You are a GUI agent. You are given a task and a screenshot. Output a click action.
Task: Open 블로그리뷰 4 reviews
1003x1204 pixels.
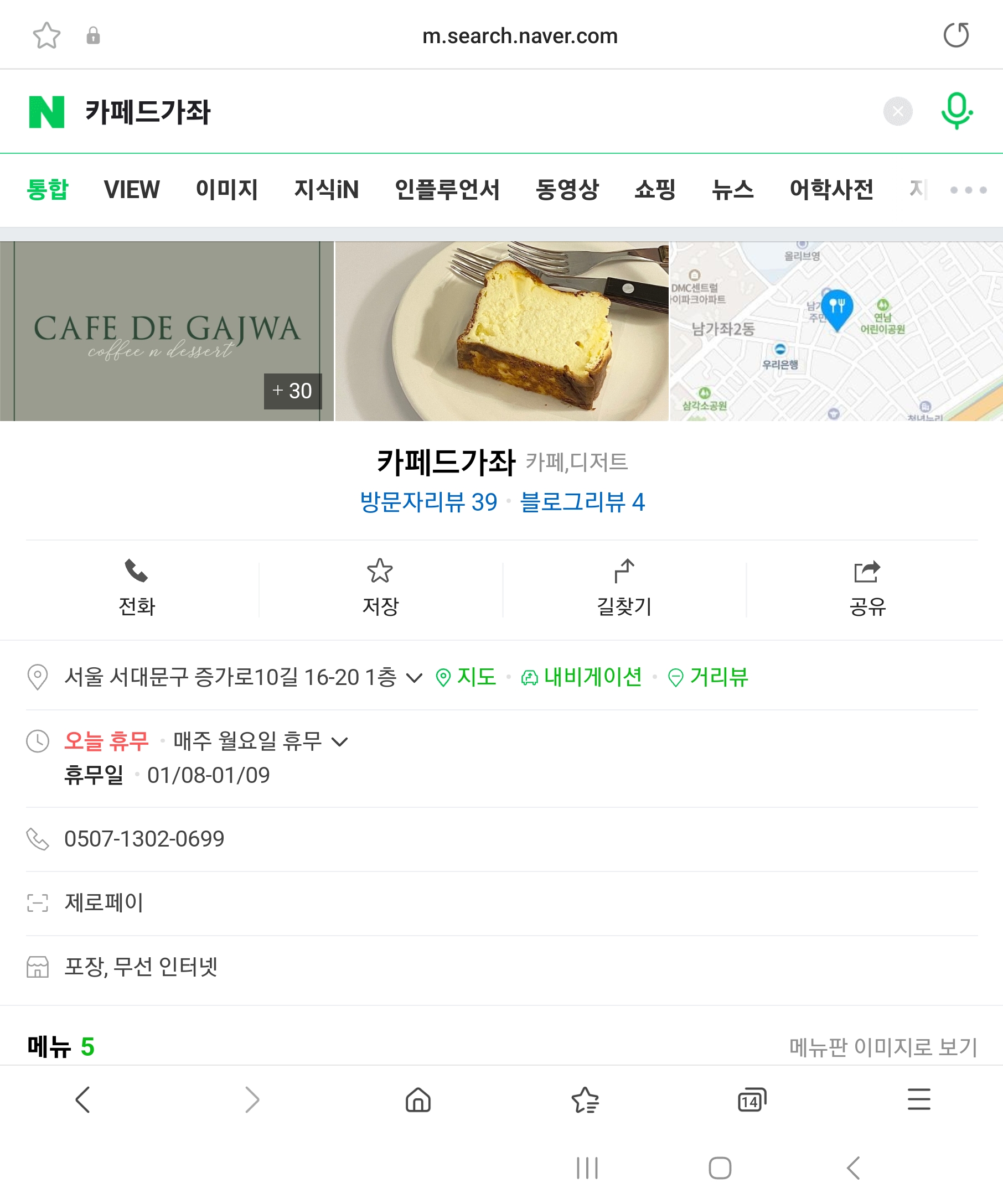pyautogui.click(x=582, y=502)
